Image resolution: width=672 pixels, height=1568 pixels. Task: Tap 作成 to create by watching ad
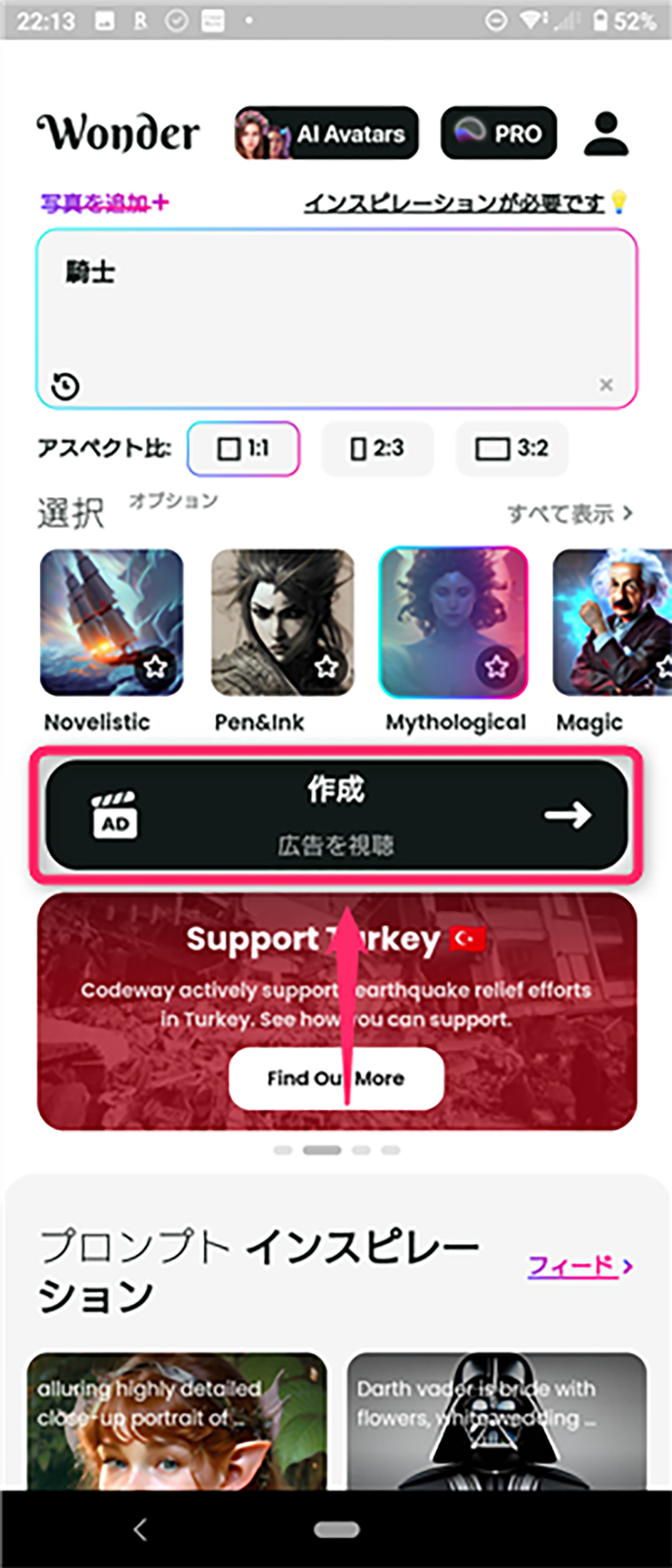(336, 815)
